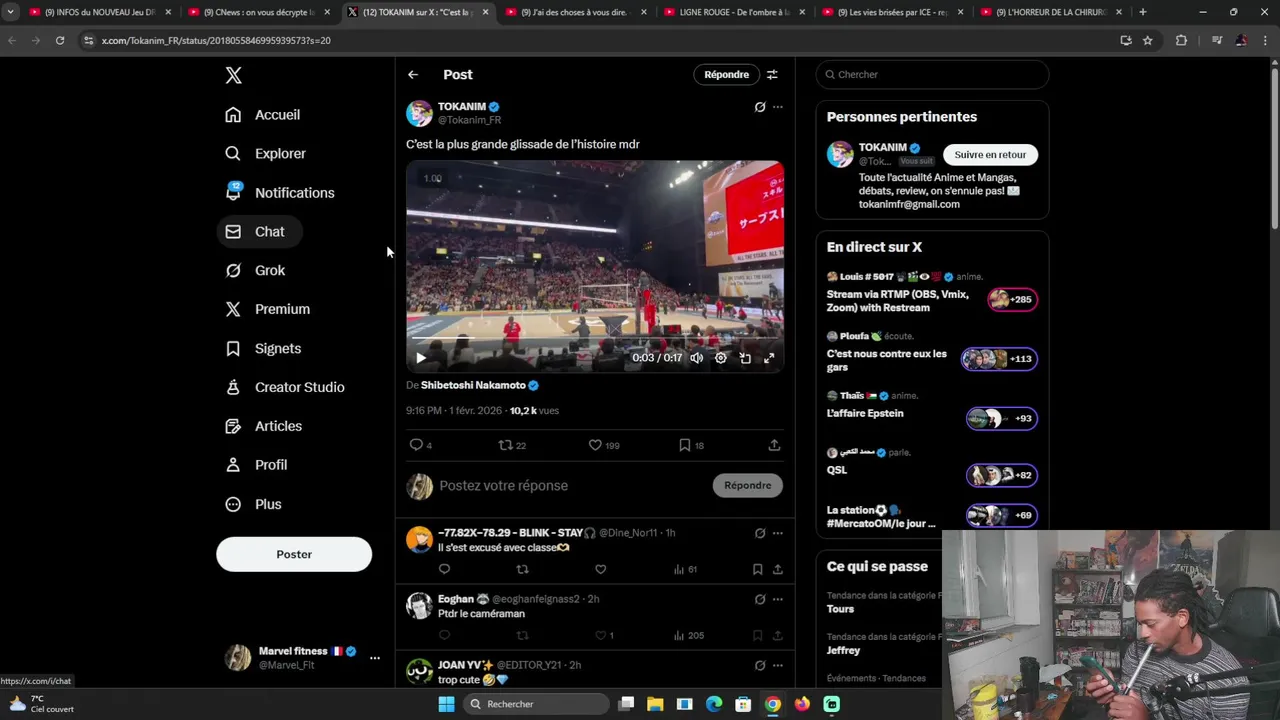Go back using the Post arrow
The height and width of the screenshot is (720, 1280).
[413, 74]
